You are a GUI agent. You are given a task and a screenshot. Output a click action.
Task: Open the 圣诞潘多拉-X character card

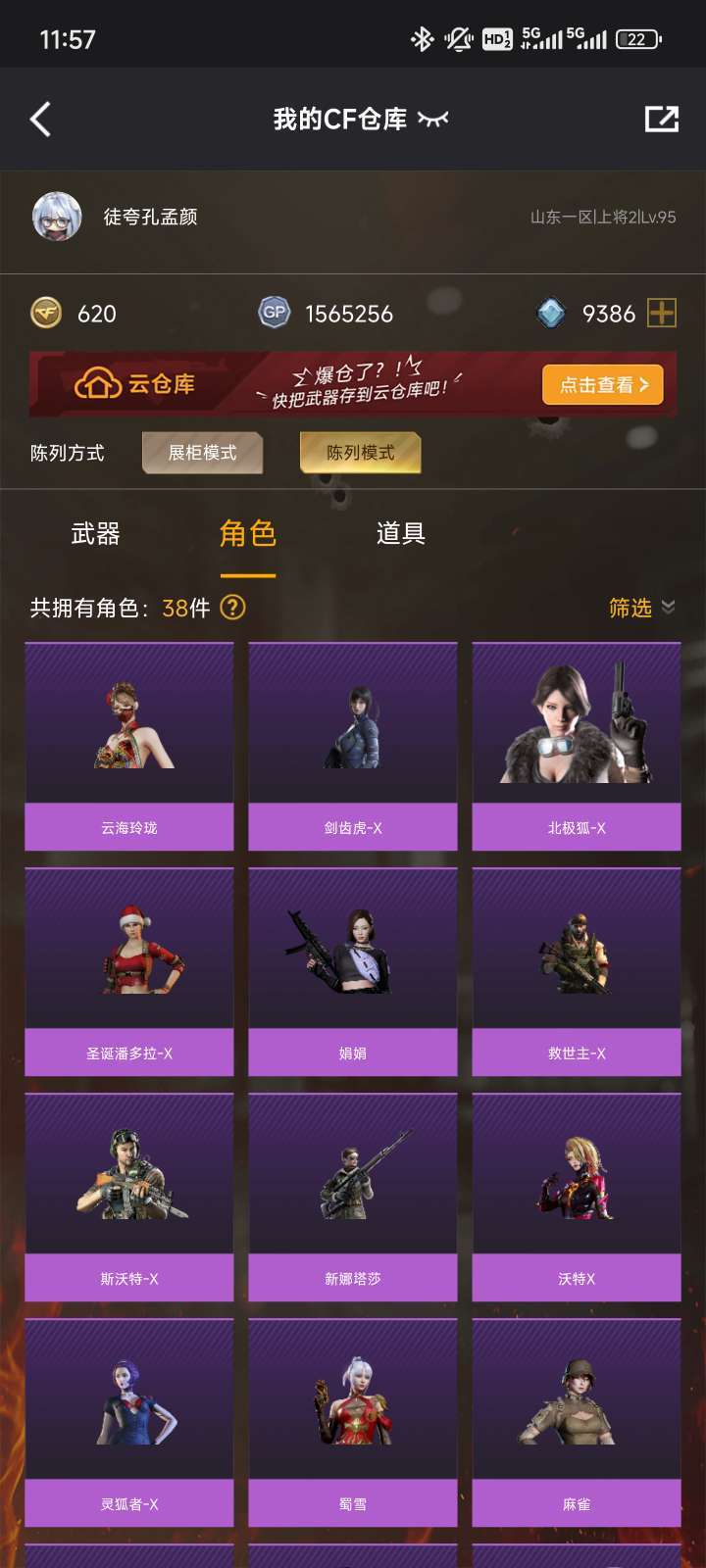(129, 972)
